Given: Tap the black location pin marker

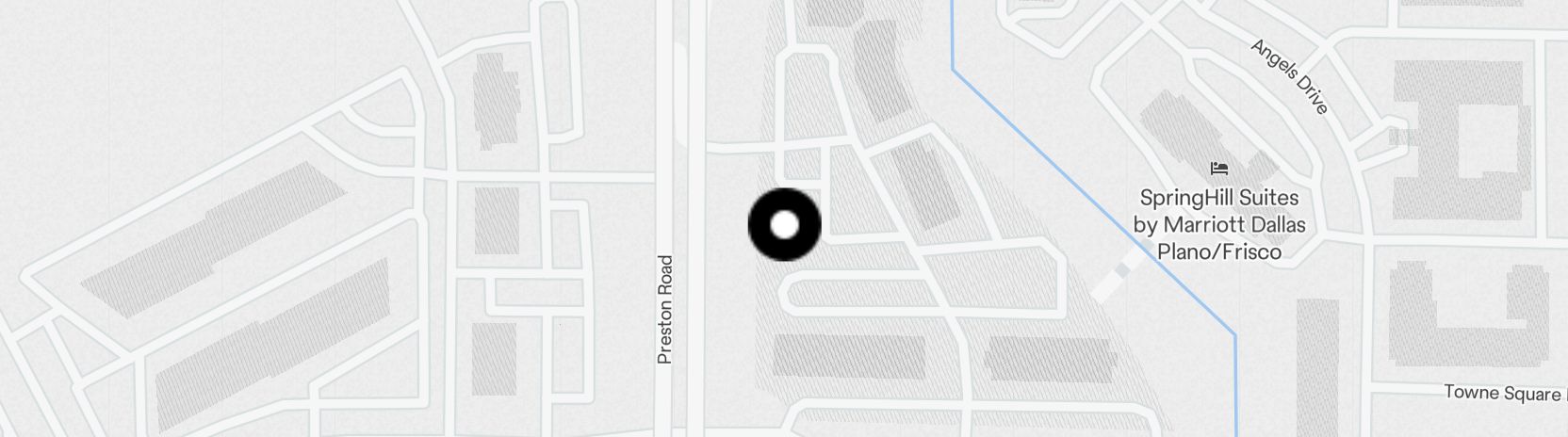Looking at the screenshot, I should tap(784, 225).
